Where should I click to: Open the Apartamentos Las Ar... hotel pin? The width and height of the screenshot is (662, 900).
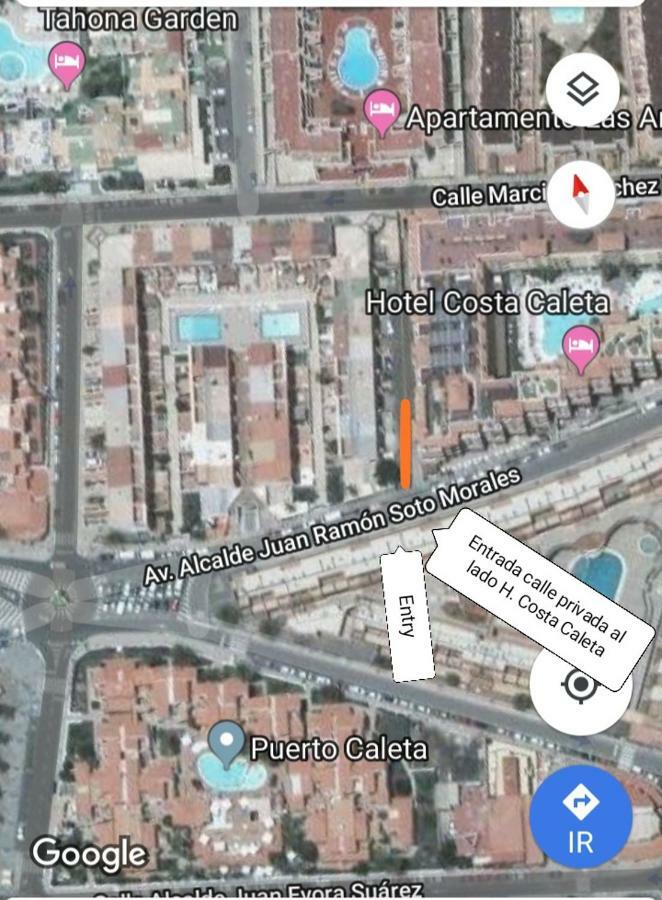click(382, 109)
